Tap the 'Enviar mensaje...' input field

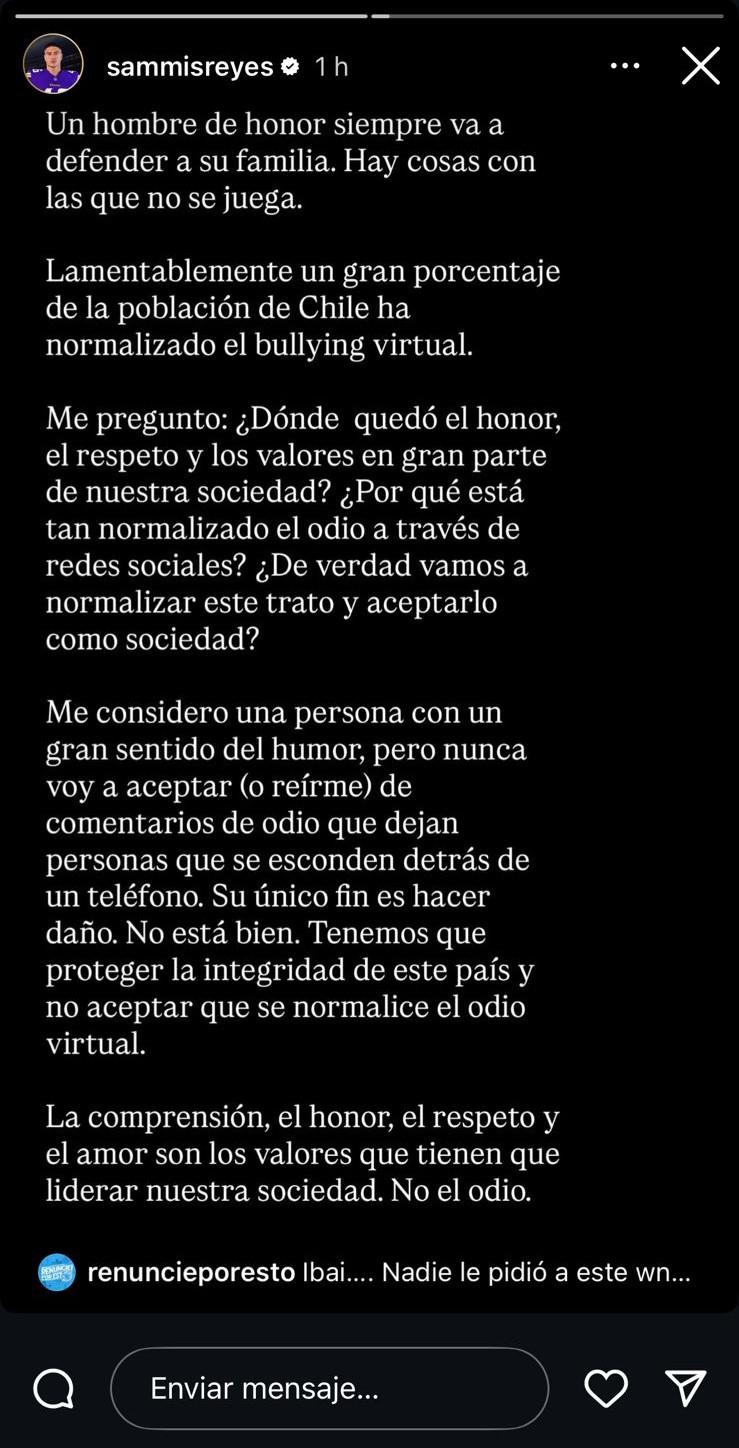[330, 1388]
